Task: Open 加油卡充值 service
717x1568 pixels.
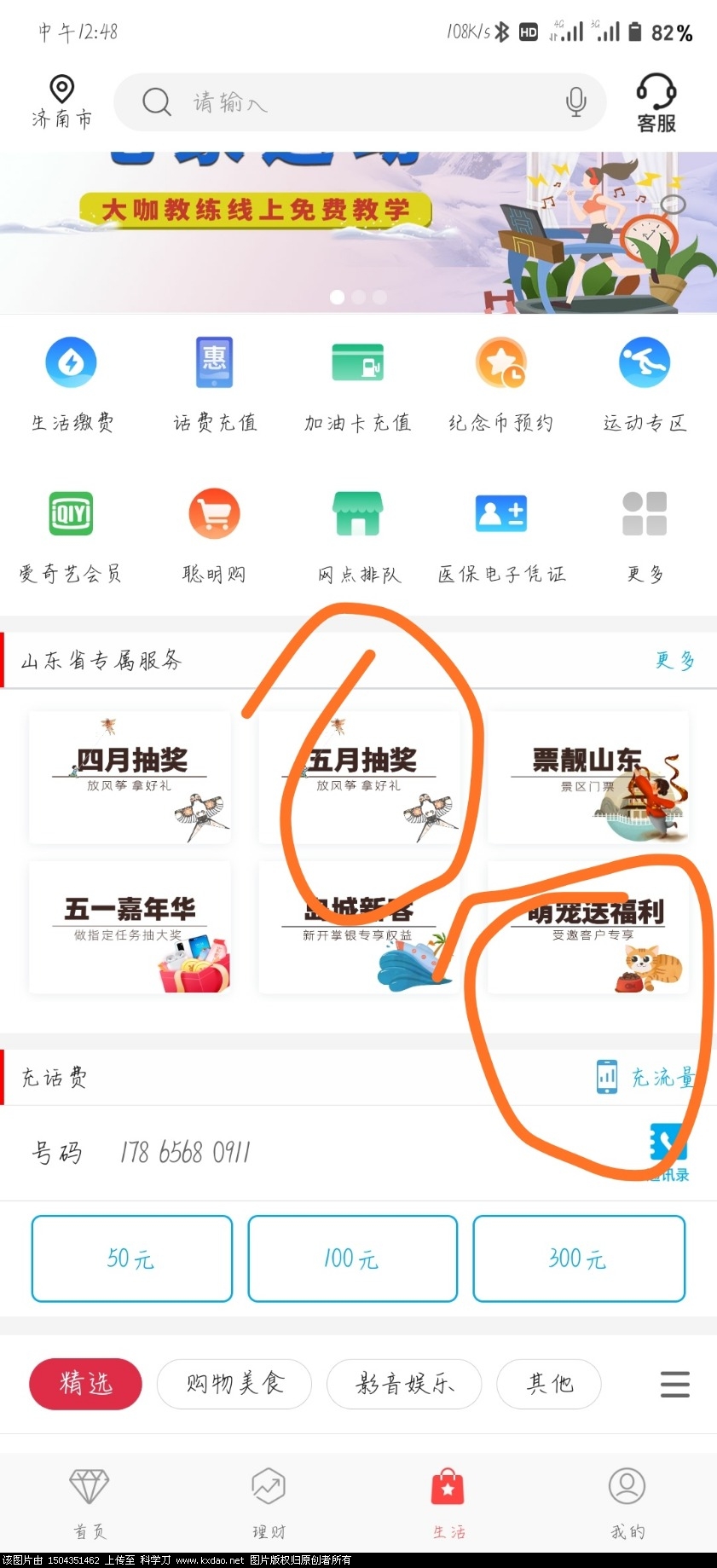Action: [x=358, y=384]
